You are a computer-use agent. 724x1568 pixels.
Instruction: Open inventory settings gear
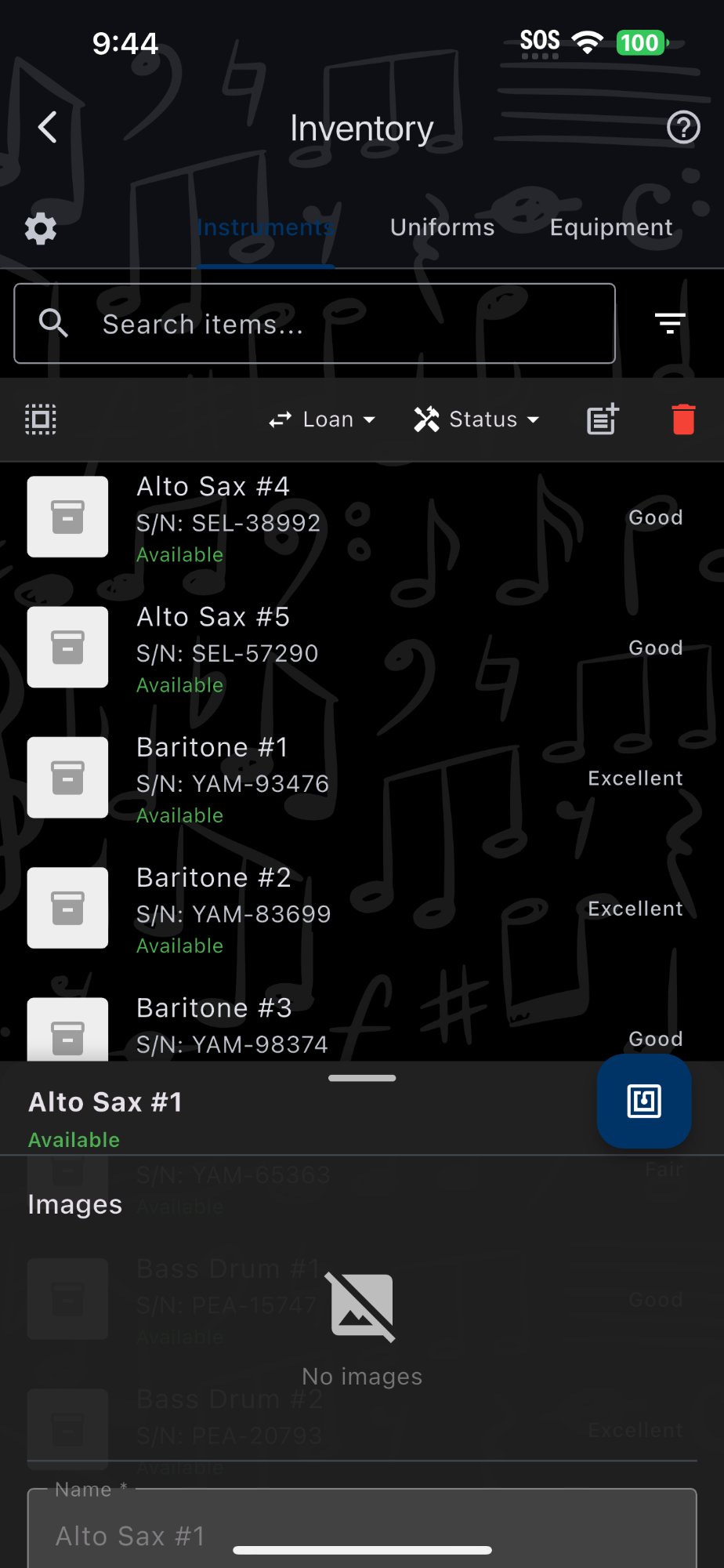[41, 228]
